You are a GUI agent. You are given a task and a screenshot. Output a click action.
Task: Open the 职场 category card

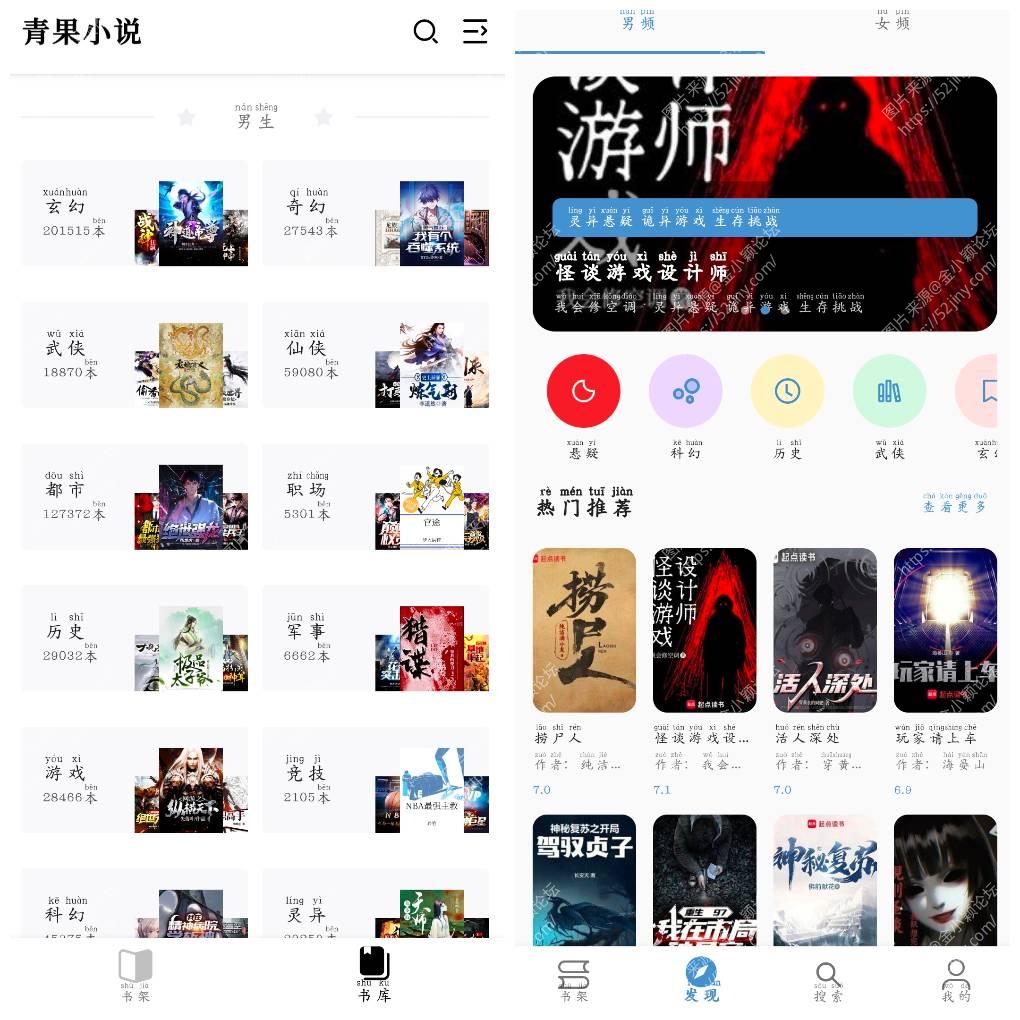(x=375, y=497)
